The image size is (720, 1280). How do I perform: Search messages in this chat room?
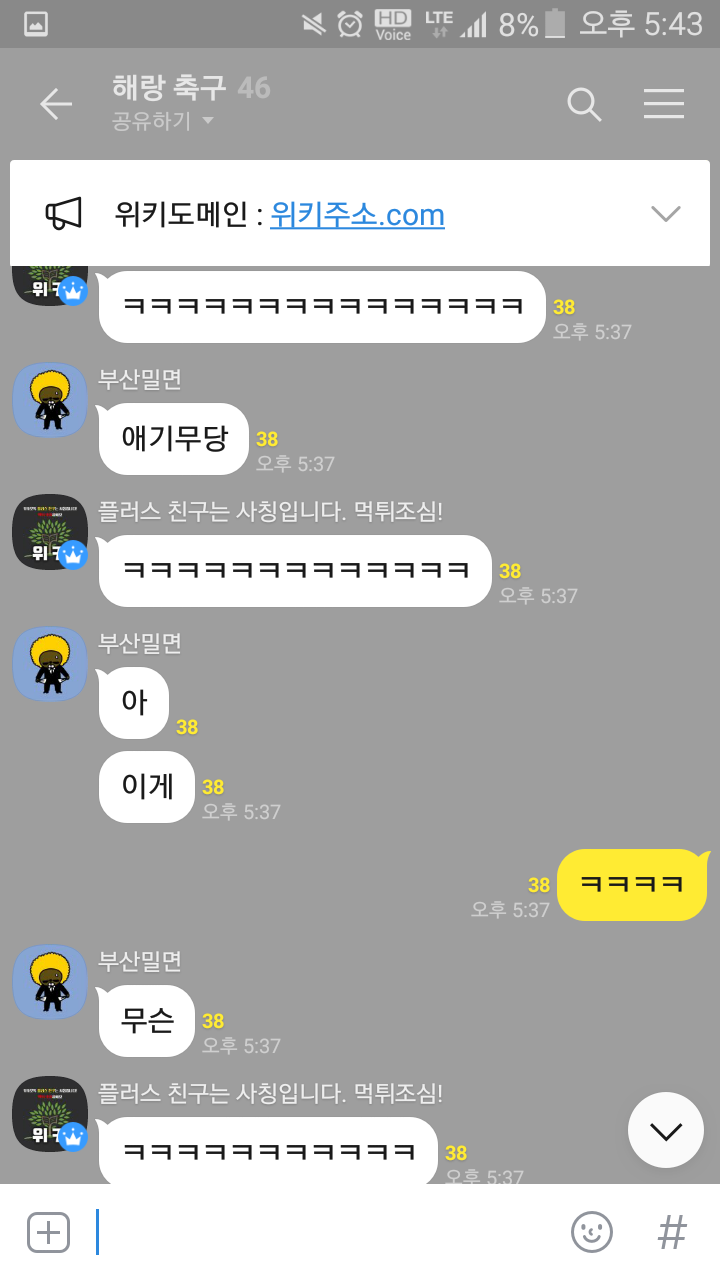pos(584,104)
